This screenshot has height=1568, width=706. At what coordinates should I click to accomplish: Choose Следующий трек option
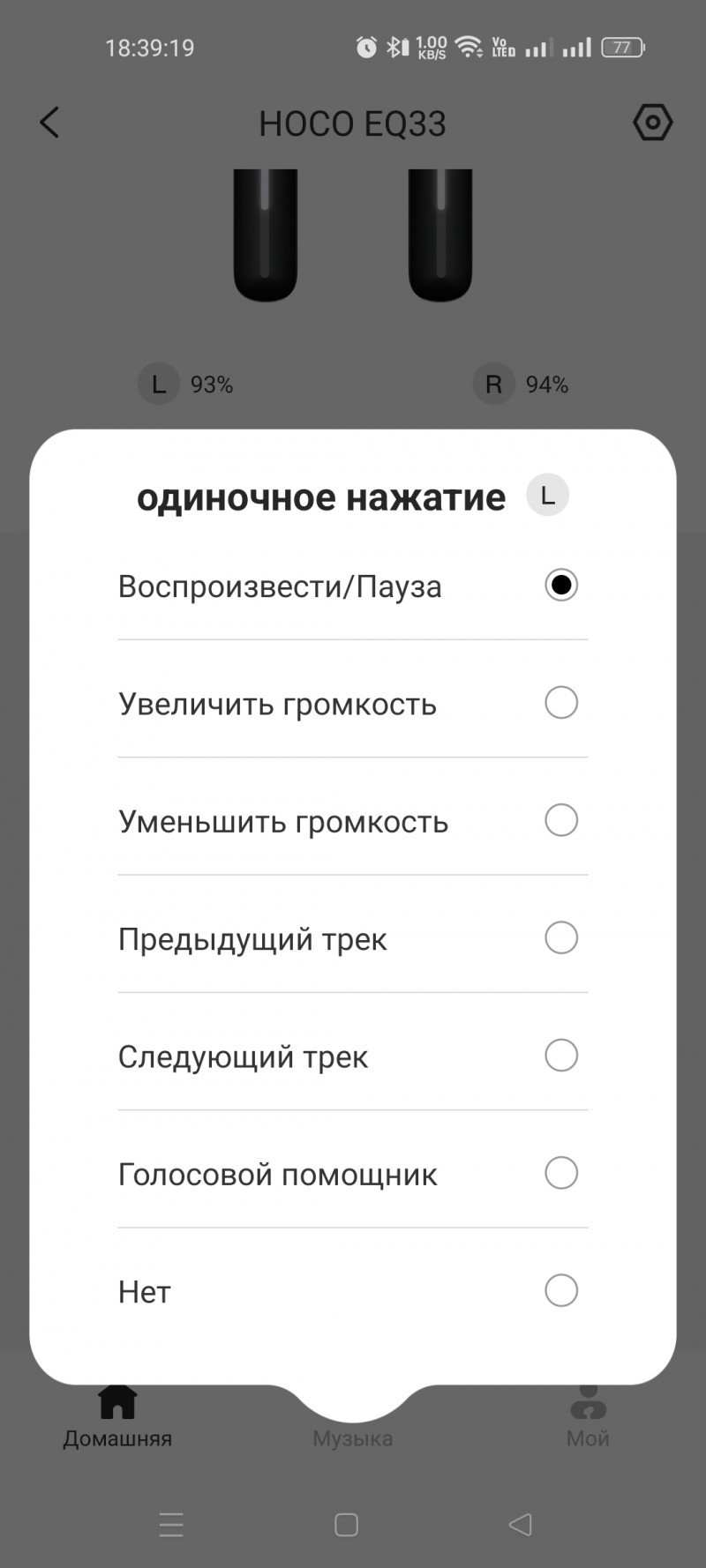coord(560,1056)
